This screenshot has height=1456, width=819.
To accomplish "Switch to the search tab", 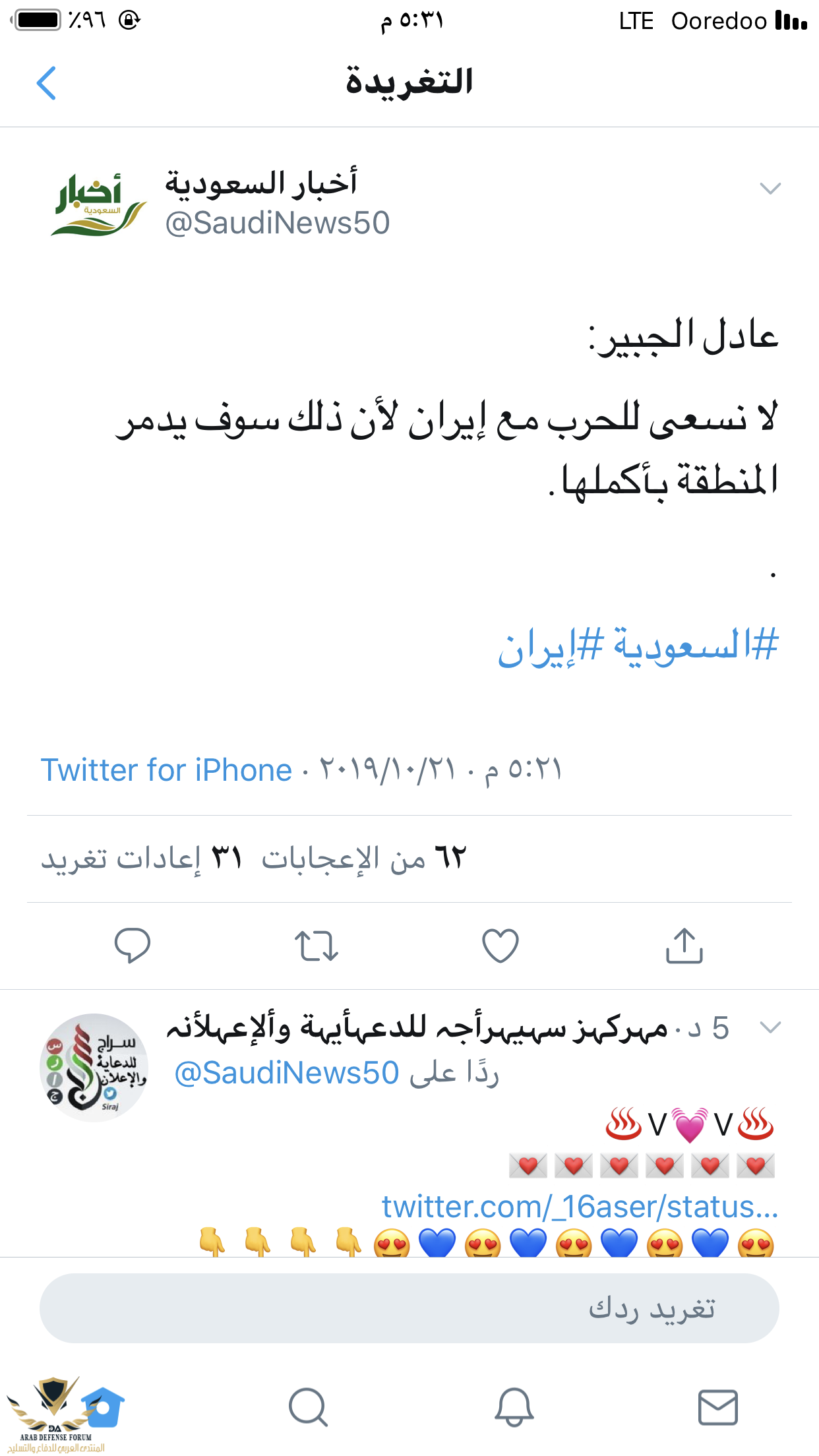I will click(x=308, y=1407).
